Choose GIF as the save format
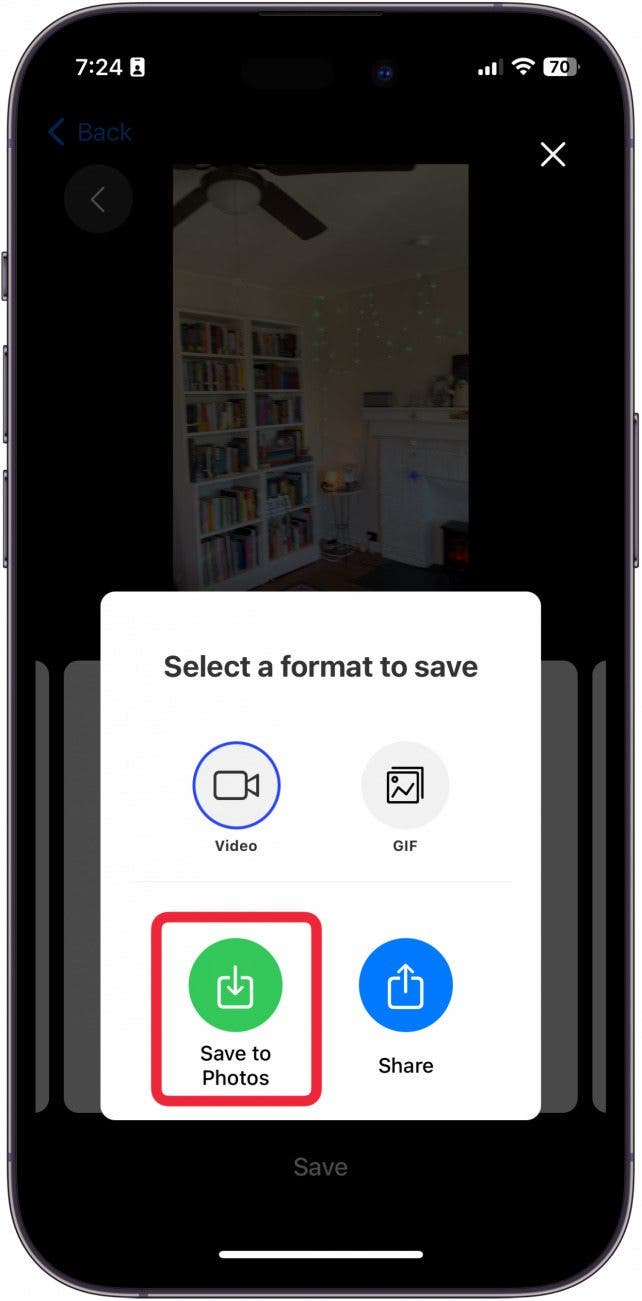 point(405,786)
